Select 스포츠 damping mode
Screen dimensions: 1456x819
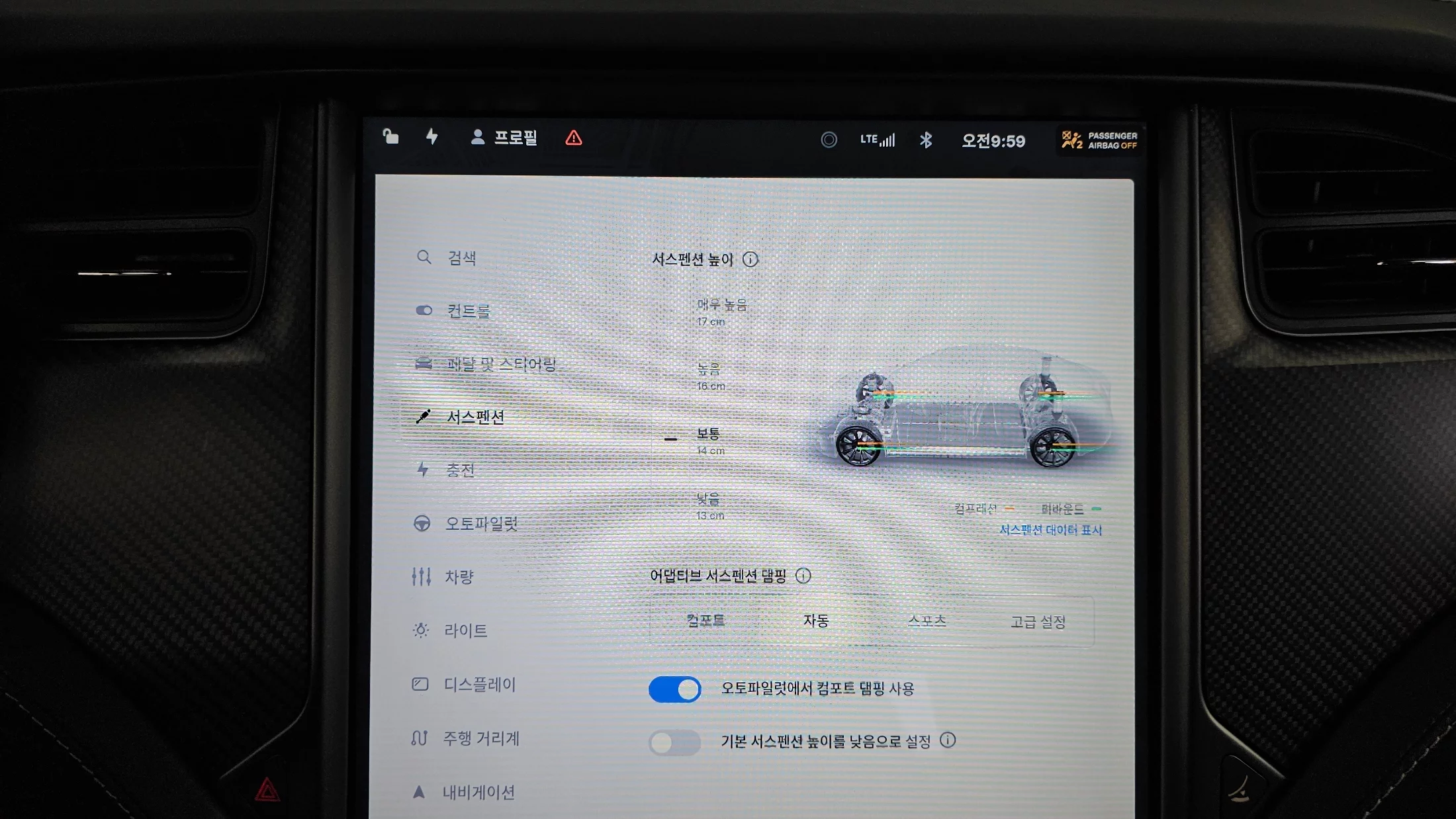927,621
